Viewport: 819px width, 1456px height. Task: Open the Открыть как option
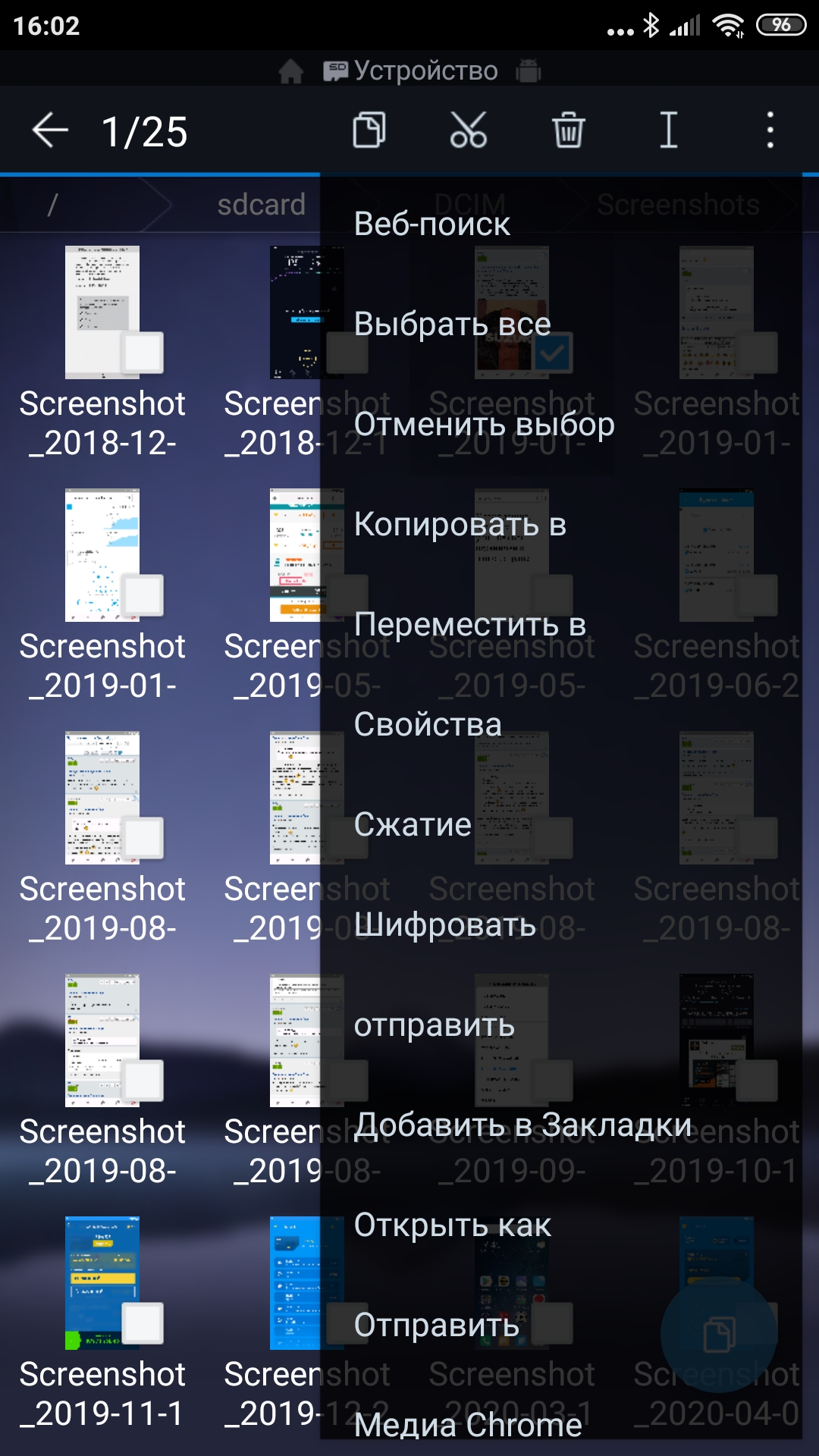coord(561,1225)
